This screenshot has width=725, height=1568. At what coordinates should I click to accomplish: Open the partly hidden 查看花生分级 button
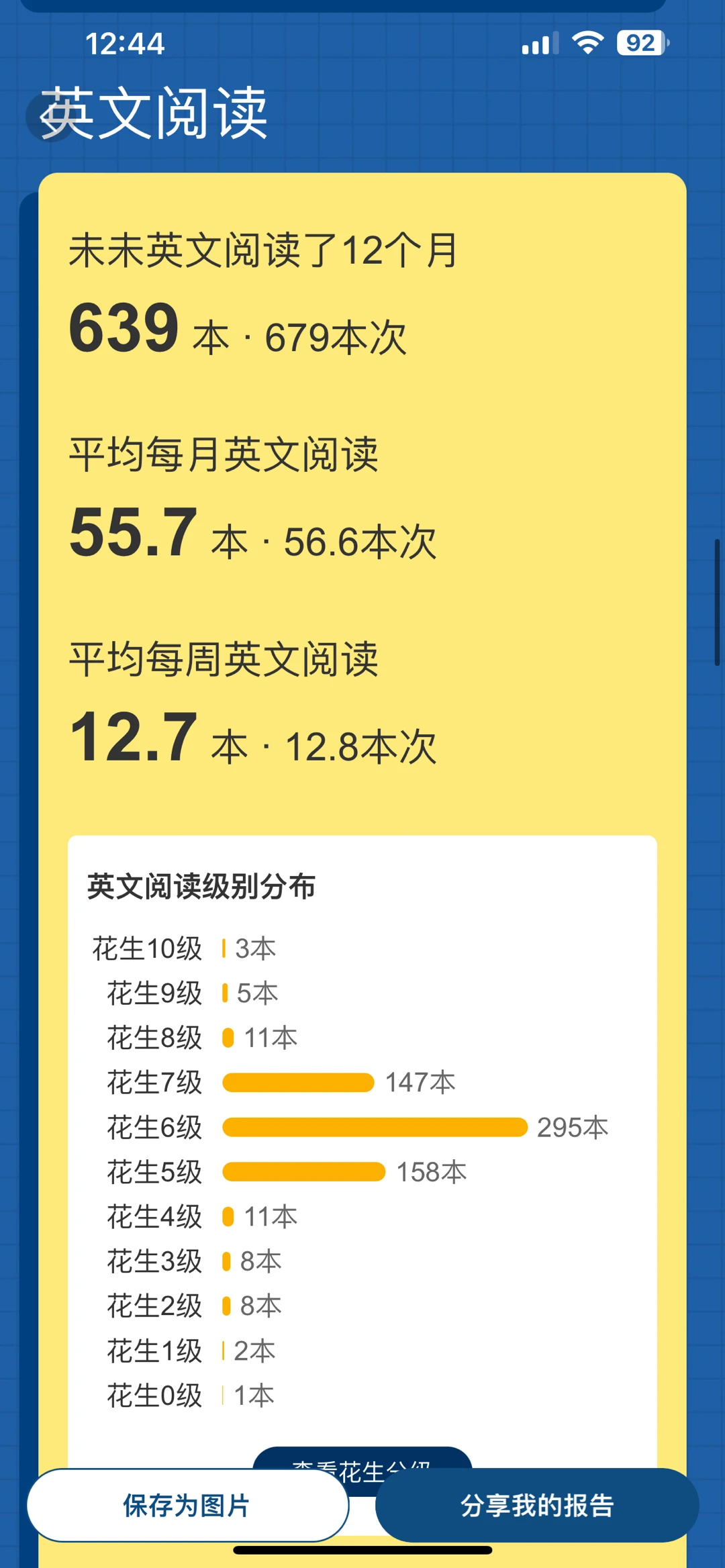(x=362, y=1459)
